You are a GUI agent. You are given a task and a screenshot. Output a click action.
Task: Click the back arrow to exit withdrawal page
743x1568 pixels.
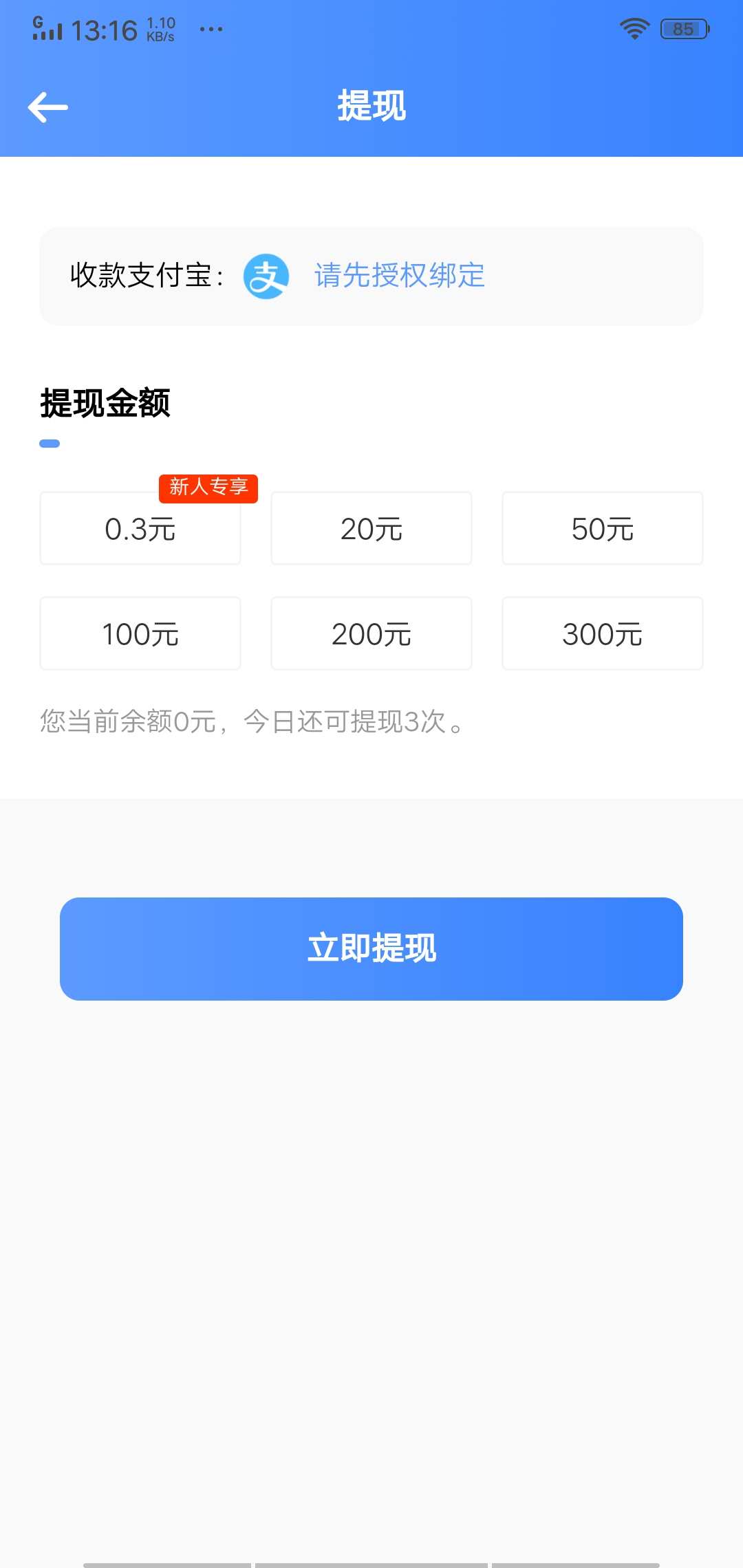(x=48, y=107)
